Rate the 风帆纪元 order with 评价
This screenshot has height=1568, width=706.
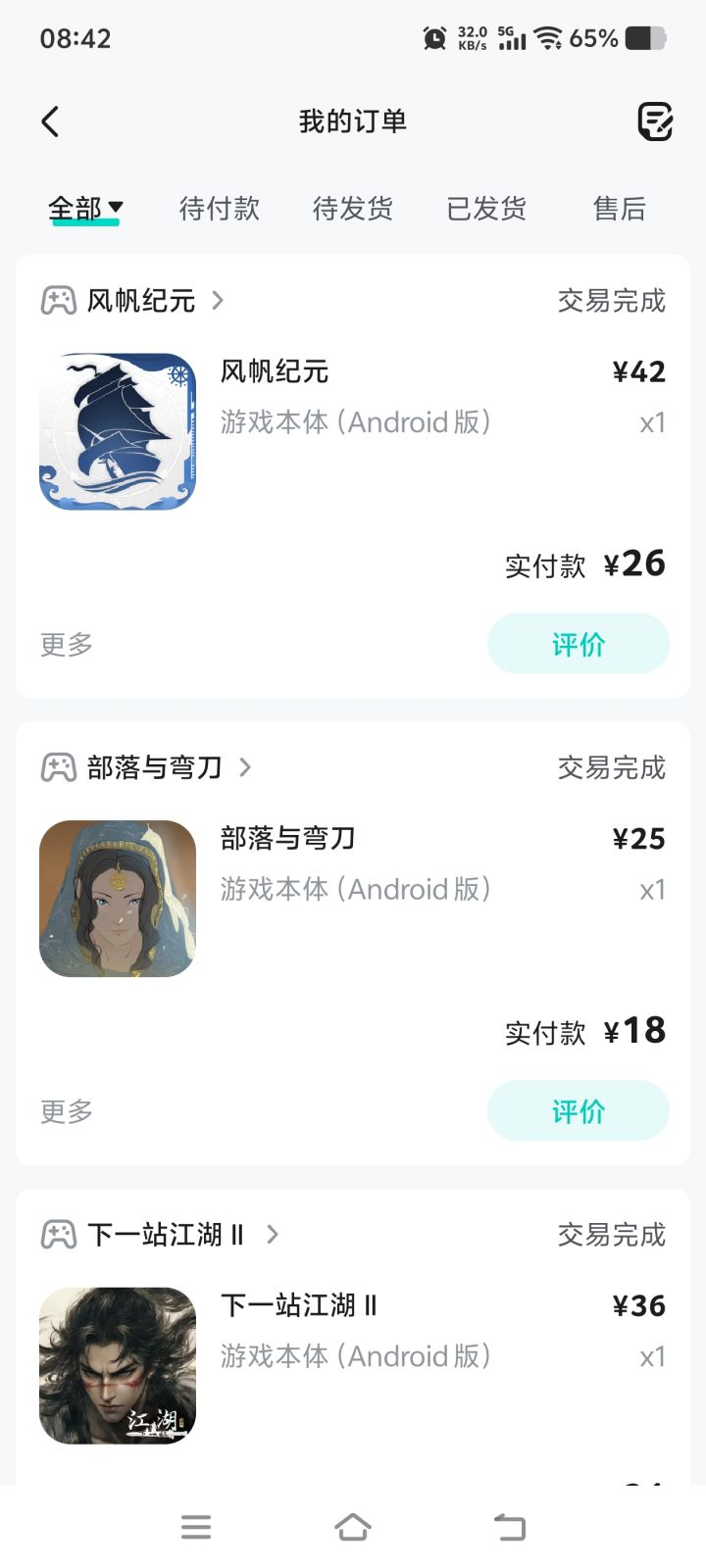pos(579,644)
